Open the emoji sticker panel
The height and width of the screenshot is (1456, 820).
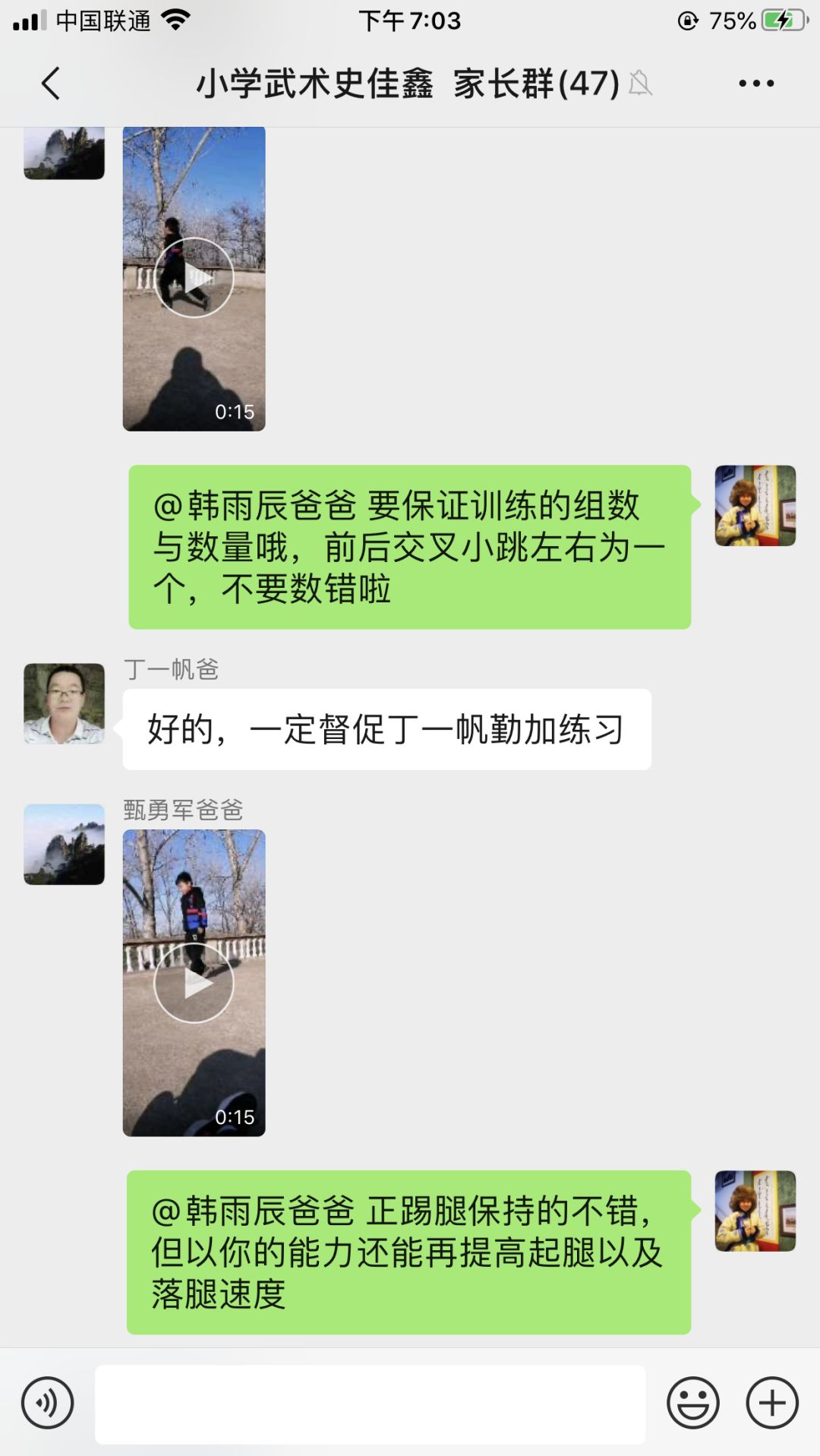(x=692, y=1403)
